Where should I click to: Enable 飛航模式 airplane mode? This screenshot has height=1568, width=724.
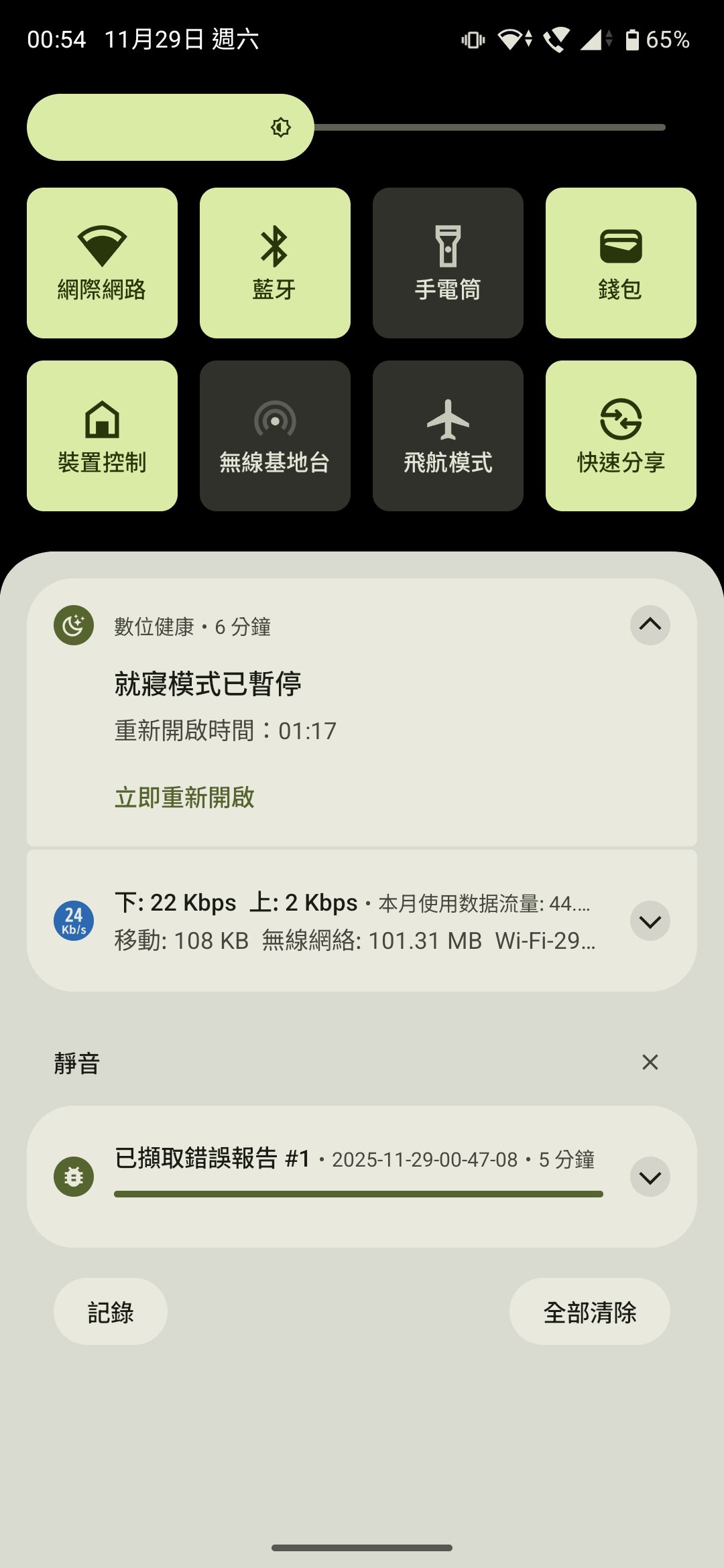448,436
